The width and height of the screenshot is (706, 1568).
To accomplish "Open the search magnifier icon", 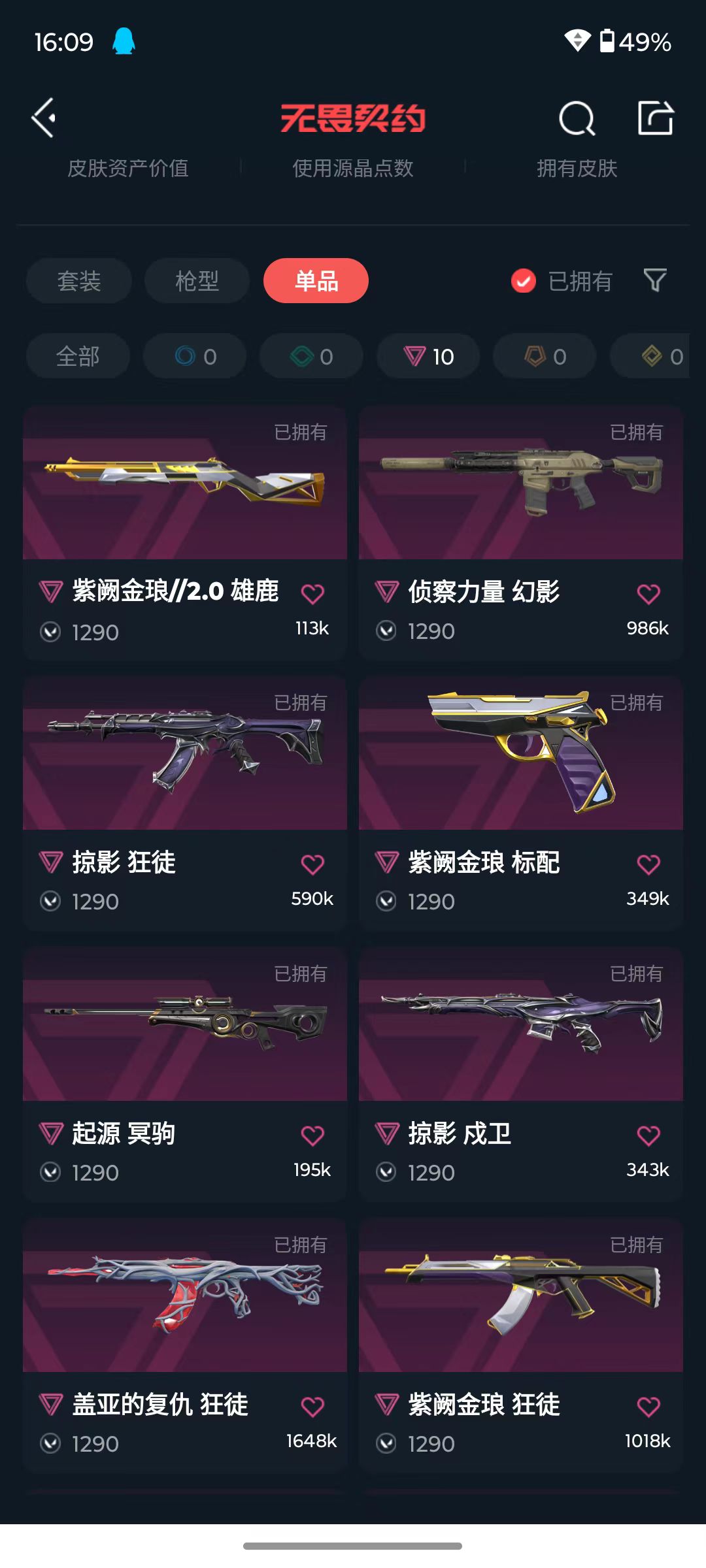I will [x=577, y=118].
